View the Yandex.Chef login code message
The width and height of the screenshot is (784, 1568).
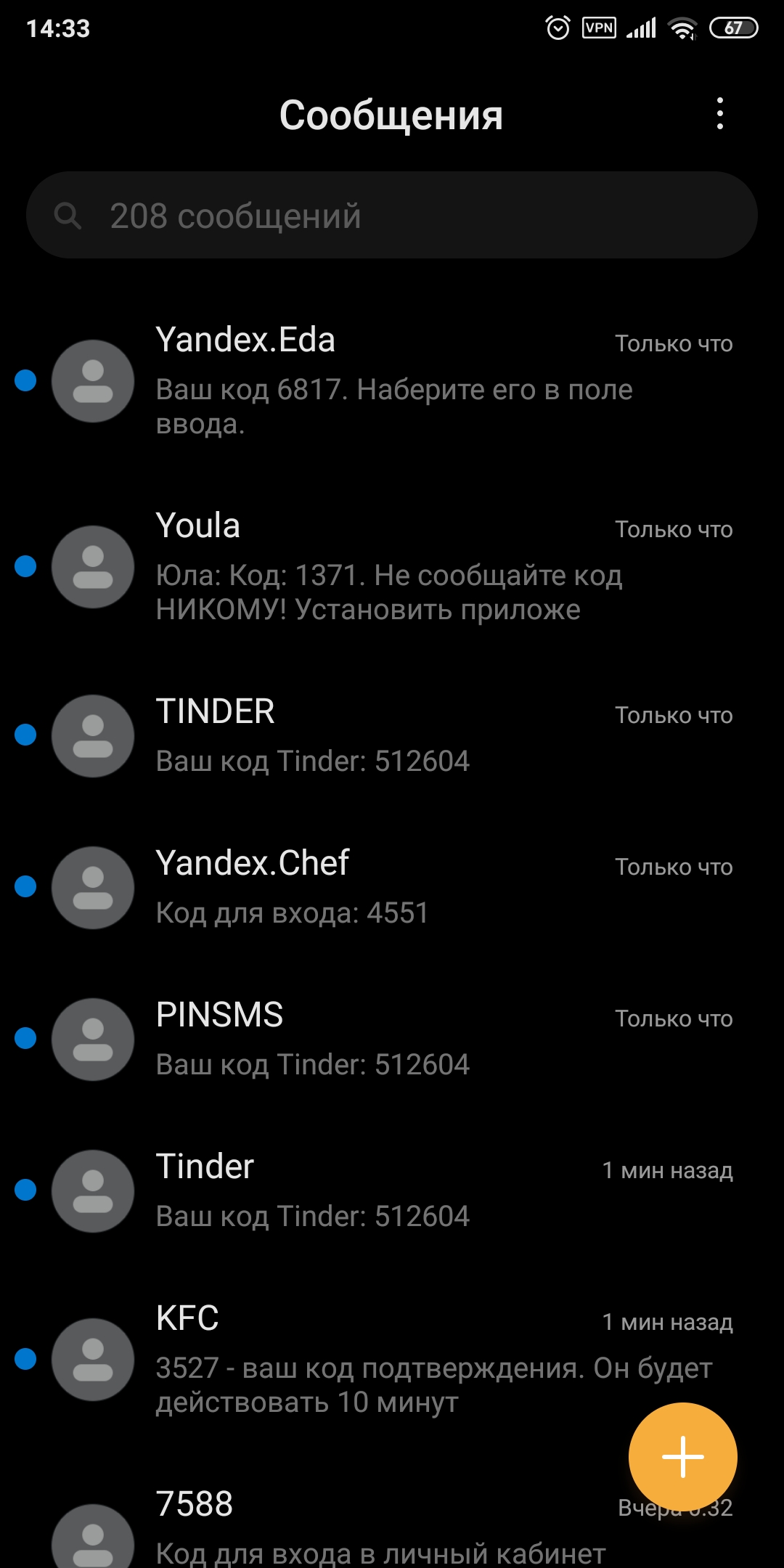point(392,887)
